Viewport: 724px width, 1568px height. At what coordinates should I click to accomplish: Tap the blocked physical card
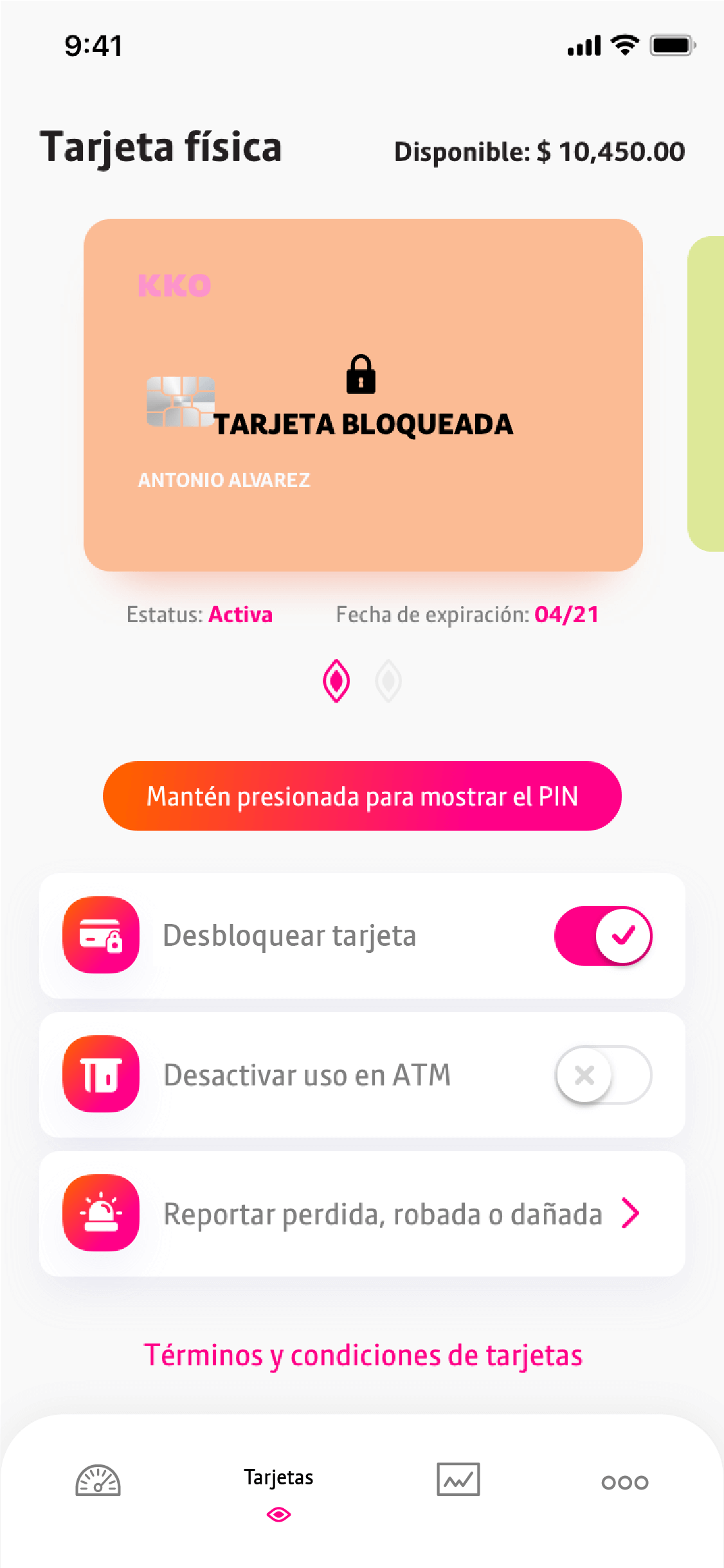(x=363, y=395)
